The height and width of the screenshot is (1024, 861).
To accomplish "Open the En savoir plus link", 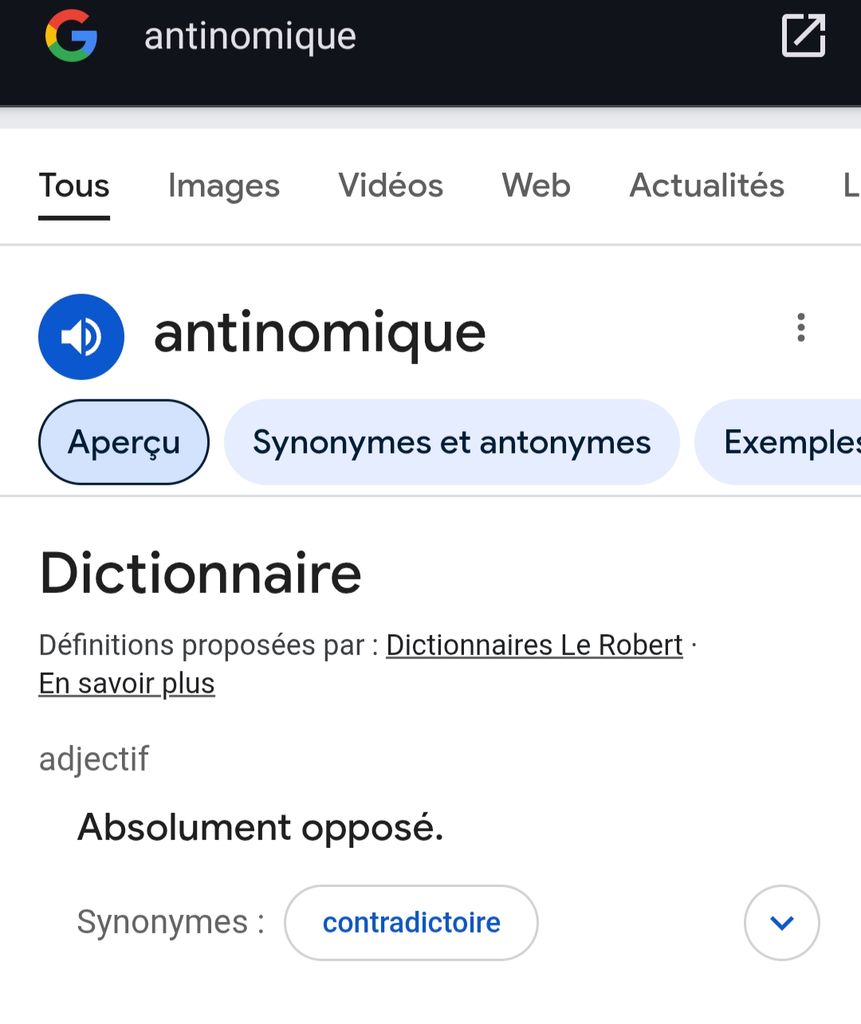I will point(127,684).
